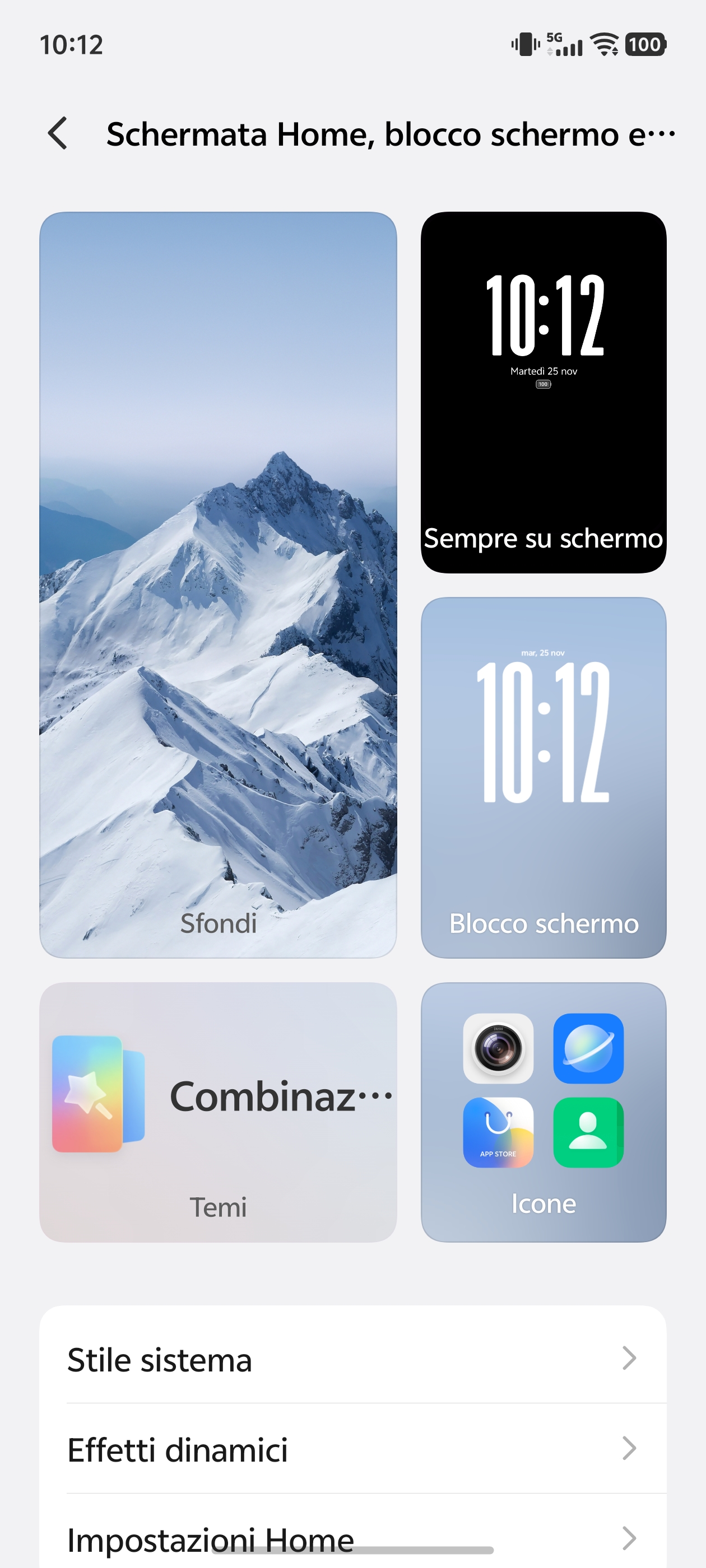Image resolution: width=706 pixels, height=1568 pixels.
Task: Open Stile sistema
Action: coord(352,1359)
